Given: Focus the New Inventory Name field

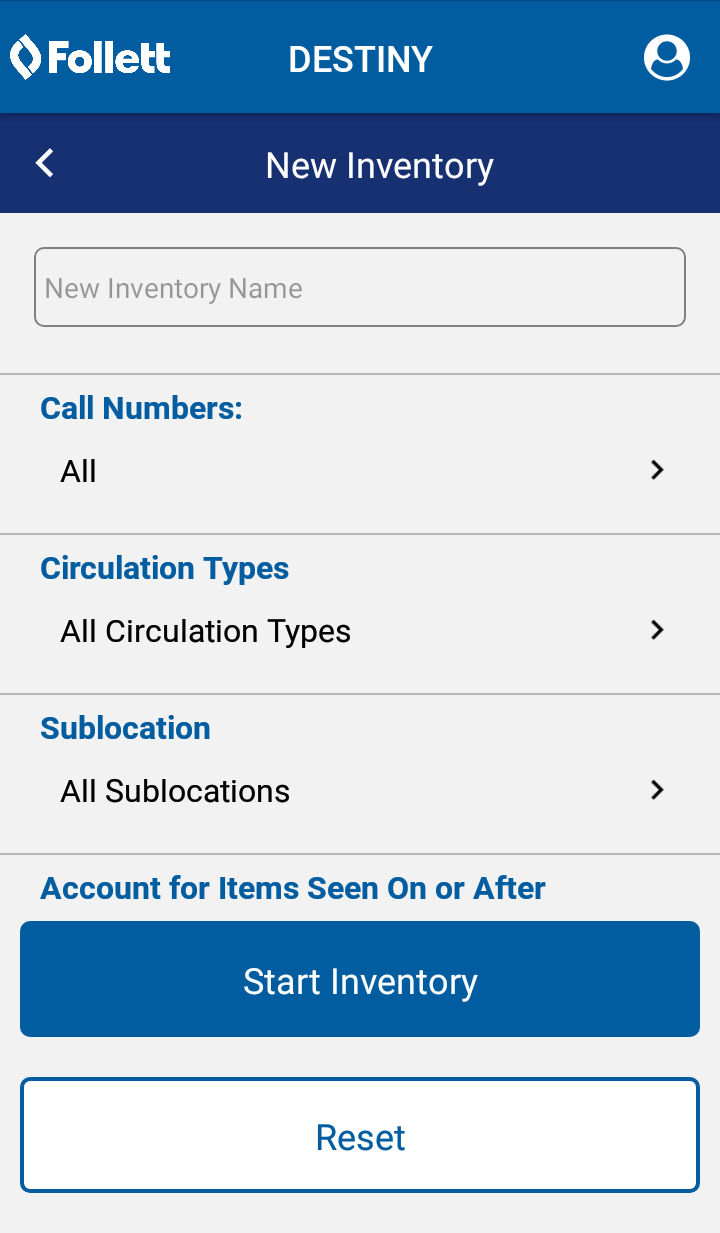Looking at the screenshot, I should (360, 288).
